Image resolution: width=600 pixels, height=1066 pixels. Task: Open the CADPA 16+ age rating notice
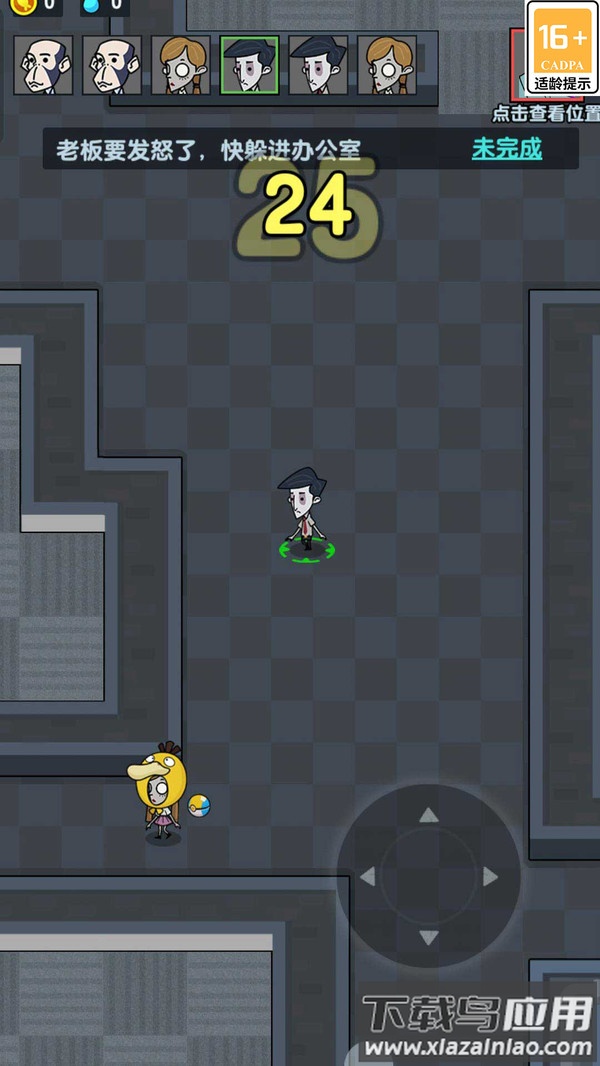pyautogui.click(x=563, y=48)
